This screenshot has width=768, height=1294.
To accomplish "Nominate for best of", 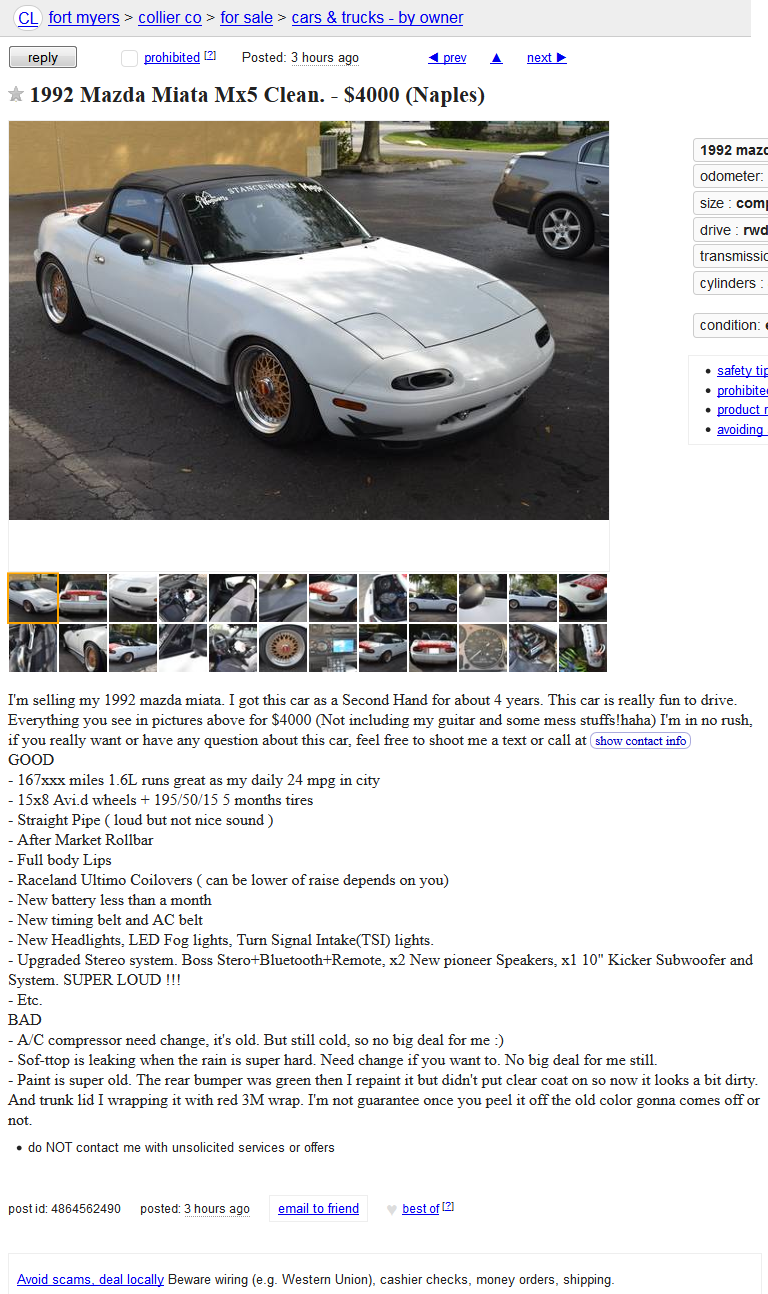I will click(420, 1208).
